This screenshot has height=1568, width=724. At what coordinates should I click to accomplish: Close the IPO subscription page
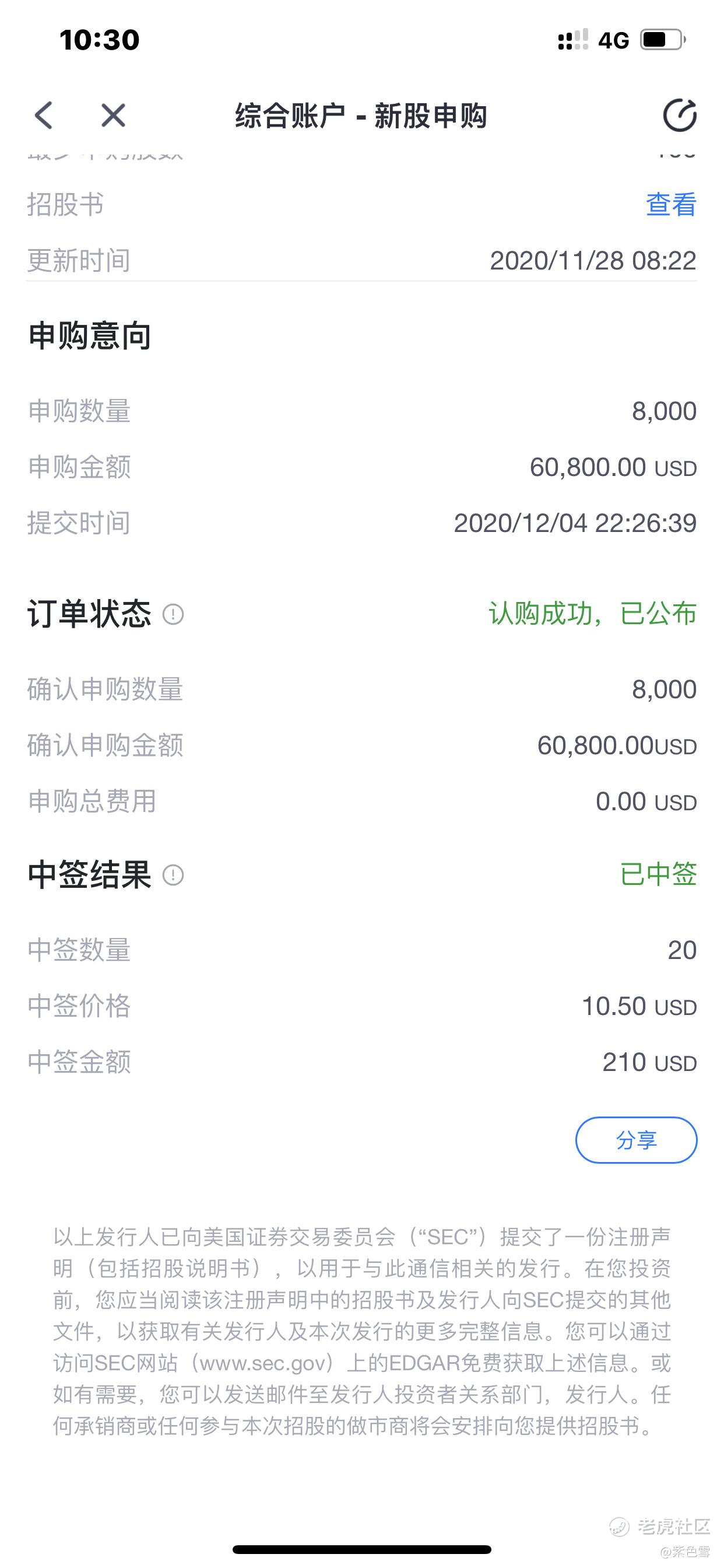pyautogui.click(x=113, y=115)
